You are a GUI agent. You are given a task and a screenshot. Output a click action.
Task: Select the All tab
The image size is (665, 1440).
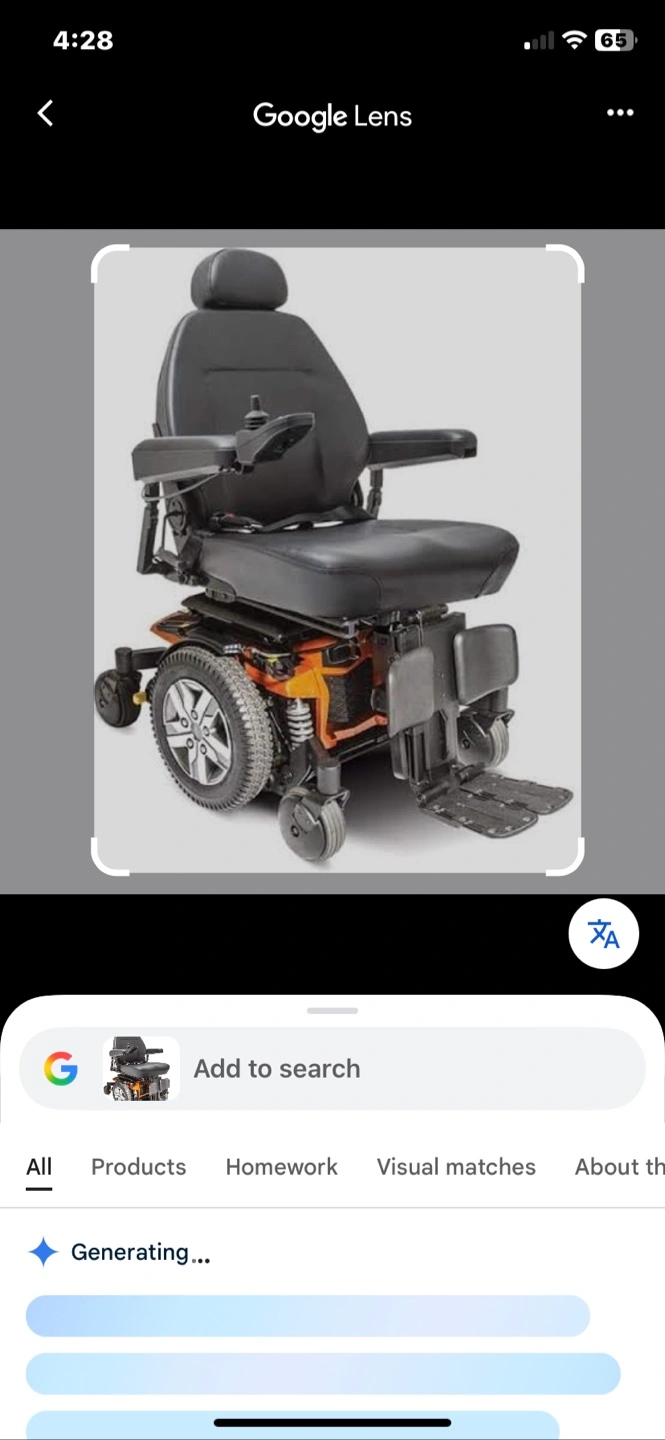39,1167
